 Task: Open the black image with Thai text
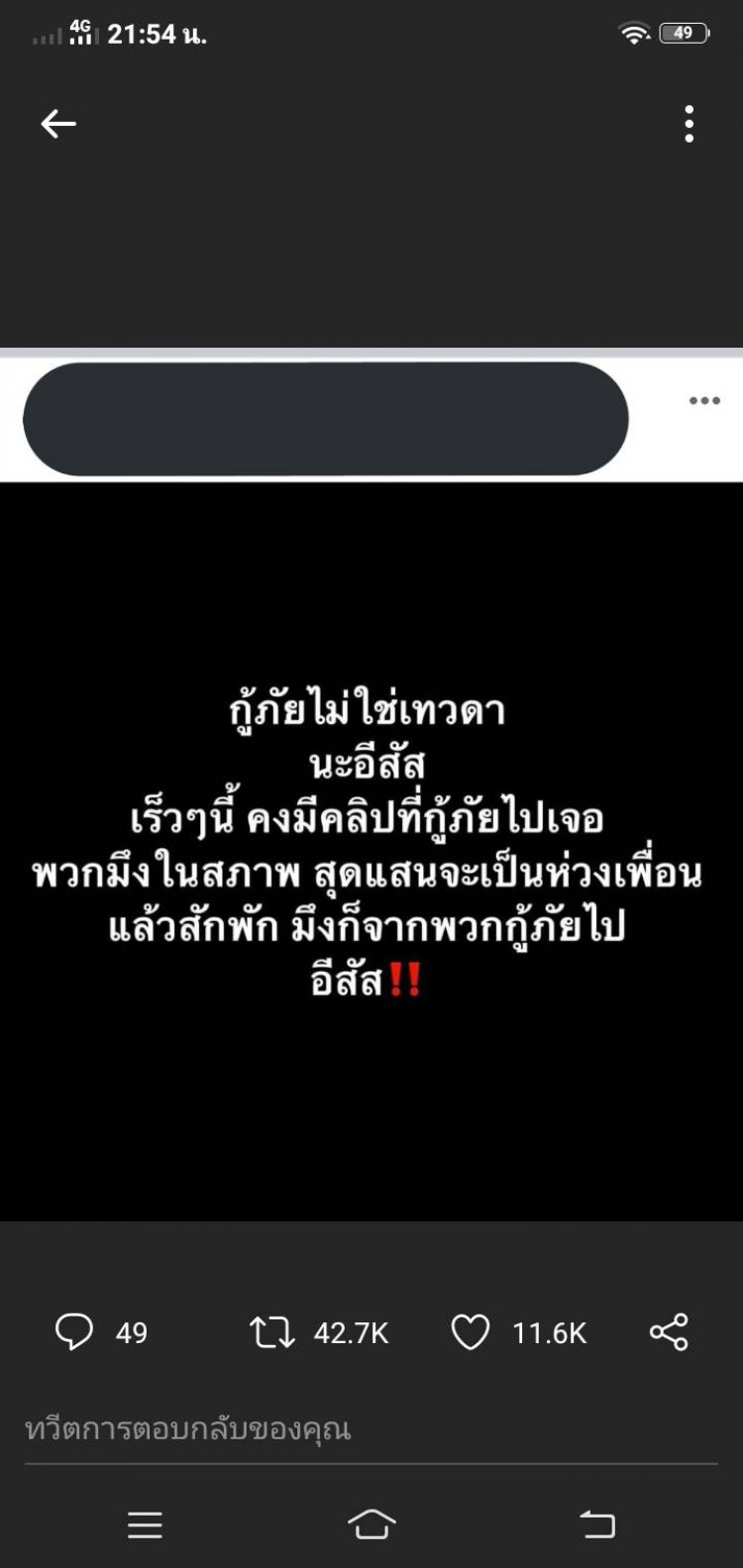[x=371, y=850]
